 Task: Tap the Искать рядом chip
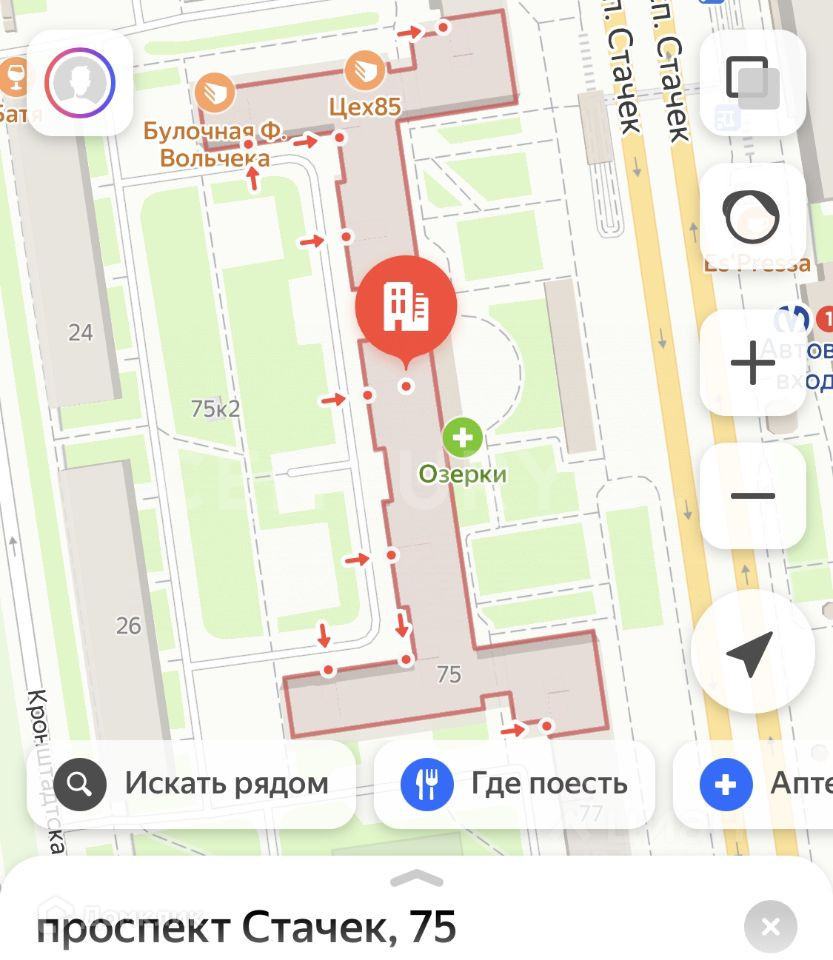[191, 784]
